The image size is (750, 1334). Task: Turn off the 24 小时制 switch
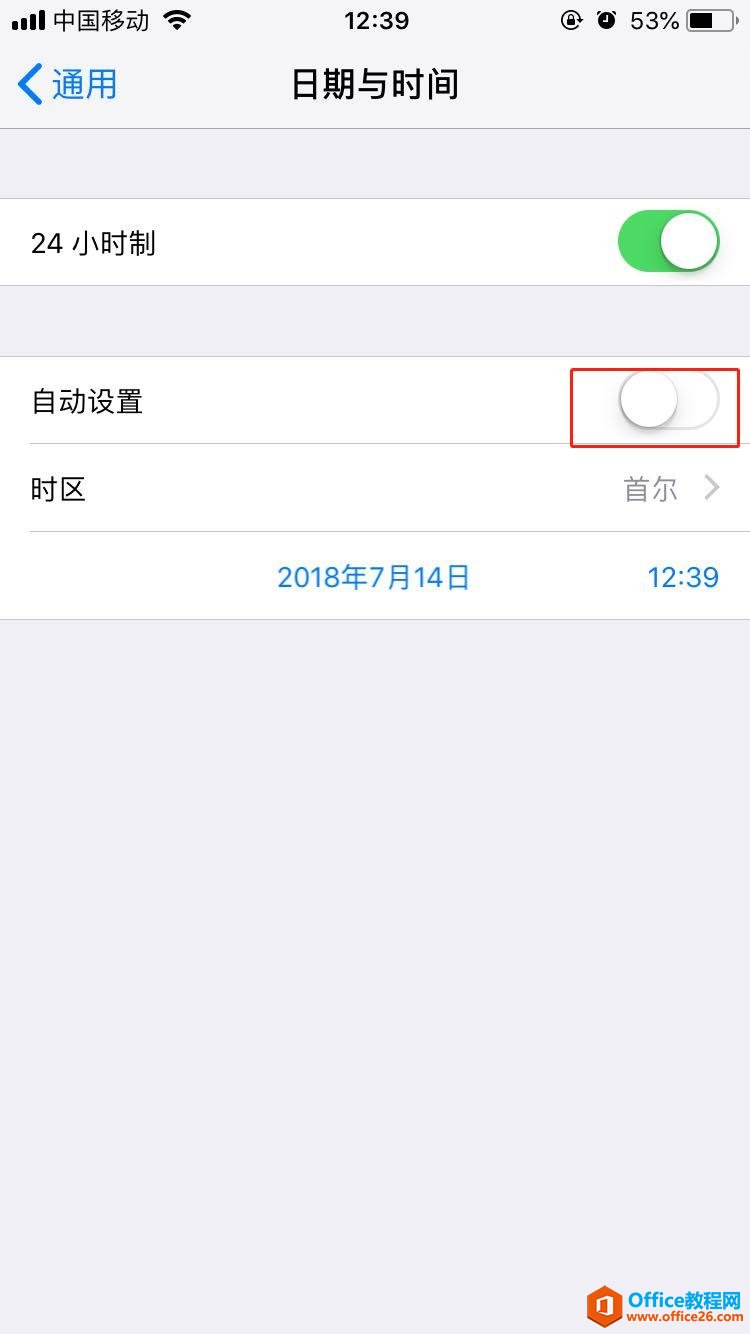click(x=668, y=242)
